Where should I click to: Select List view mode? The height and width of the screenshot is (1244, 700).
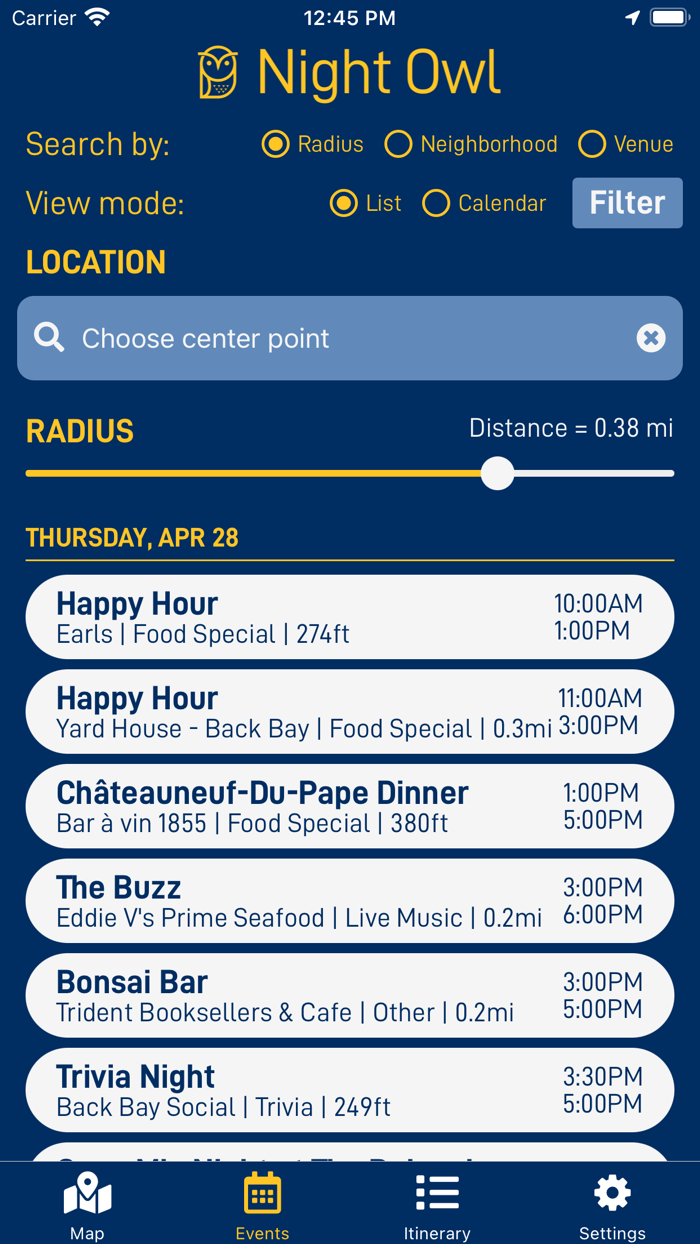coord(366,203)
